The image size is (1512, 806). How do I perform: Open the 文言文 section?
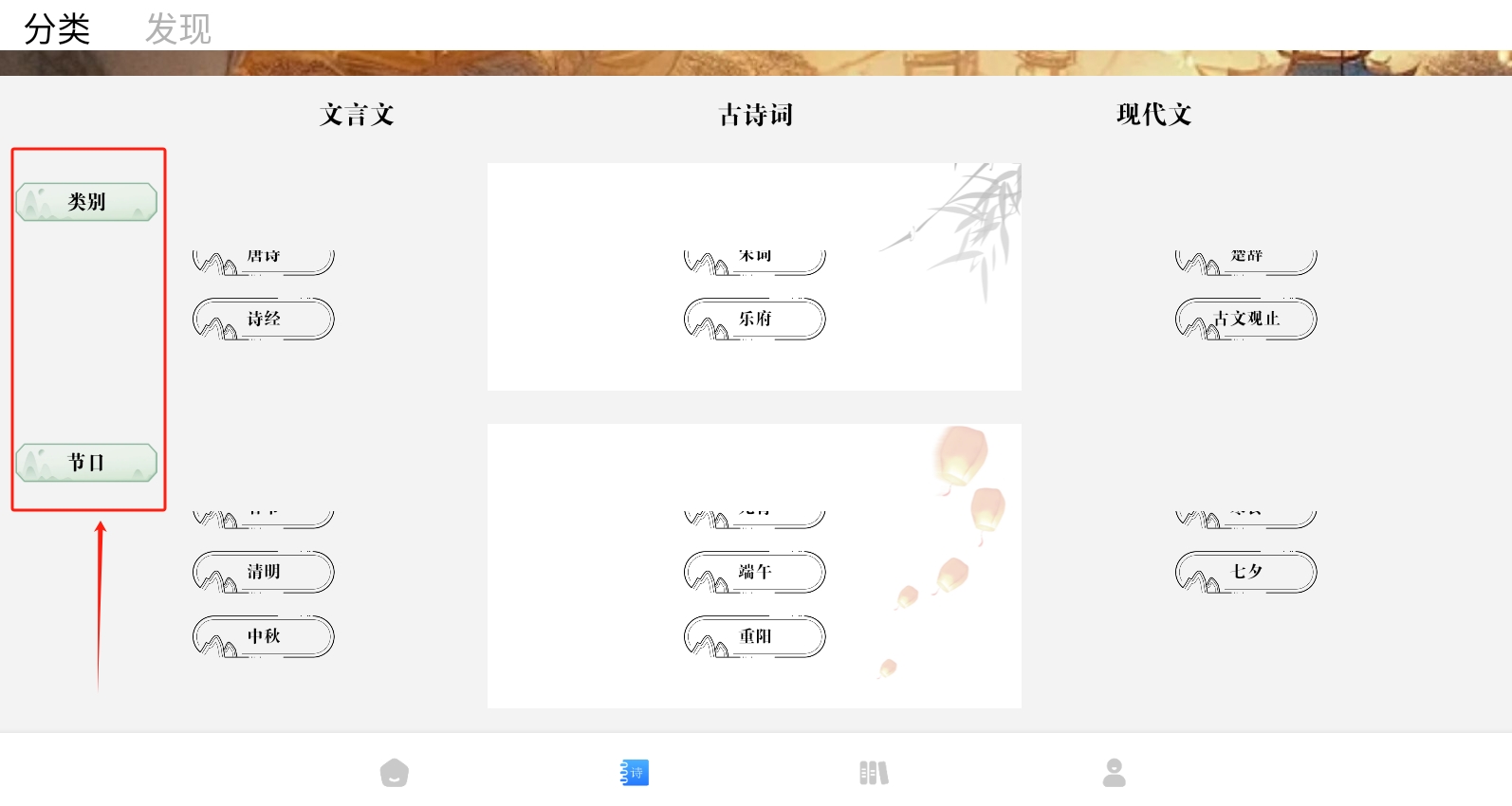pos(357,115)
